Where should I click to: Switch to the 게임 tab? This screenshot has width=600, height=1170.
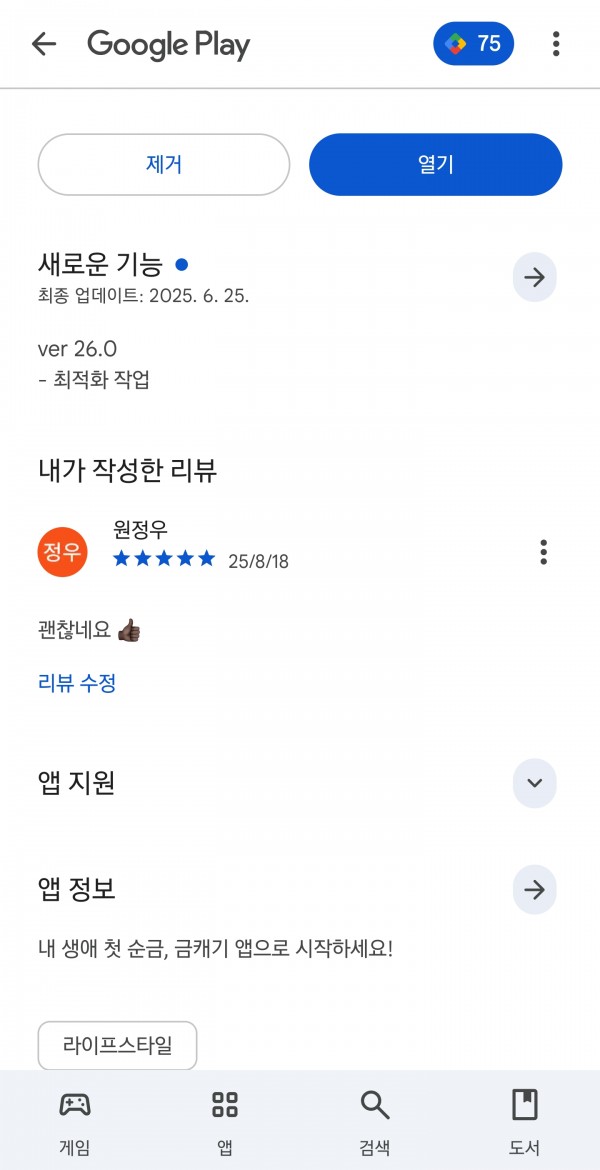75,1121
